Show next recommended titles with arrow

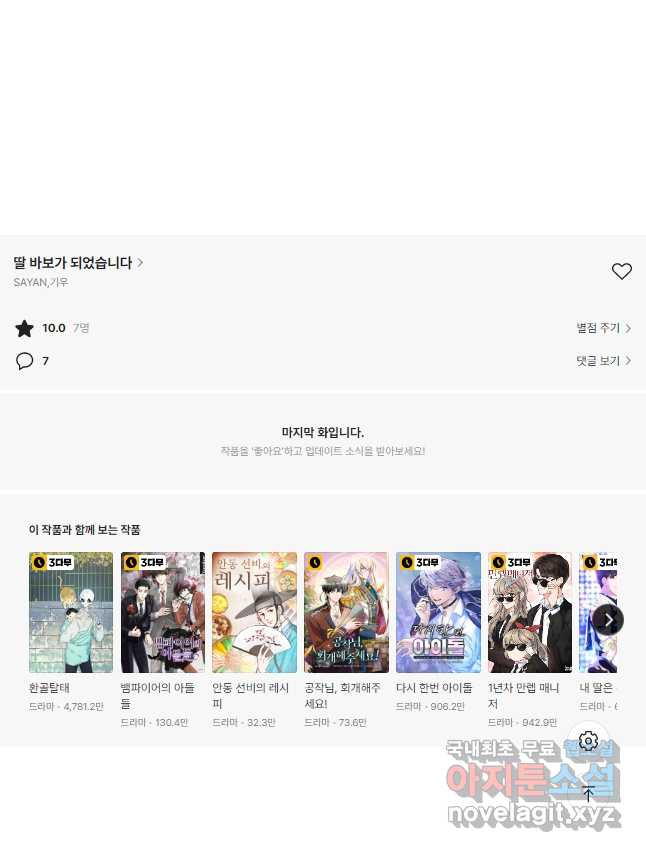pyautogui.click(x=608, y=620)
